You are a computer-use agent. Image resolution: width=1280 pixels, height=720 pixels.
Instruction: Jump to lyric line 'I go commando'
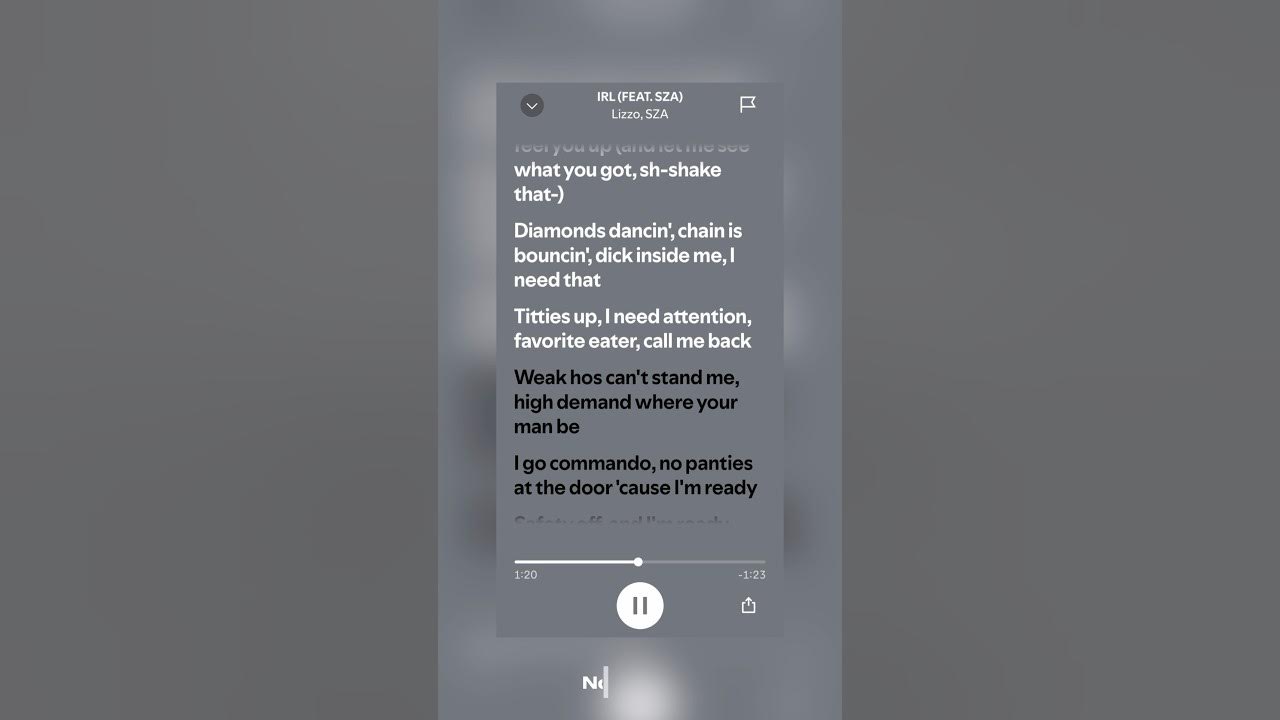tap(634, 475)
